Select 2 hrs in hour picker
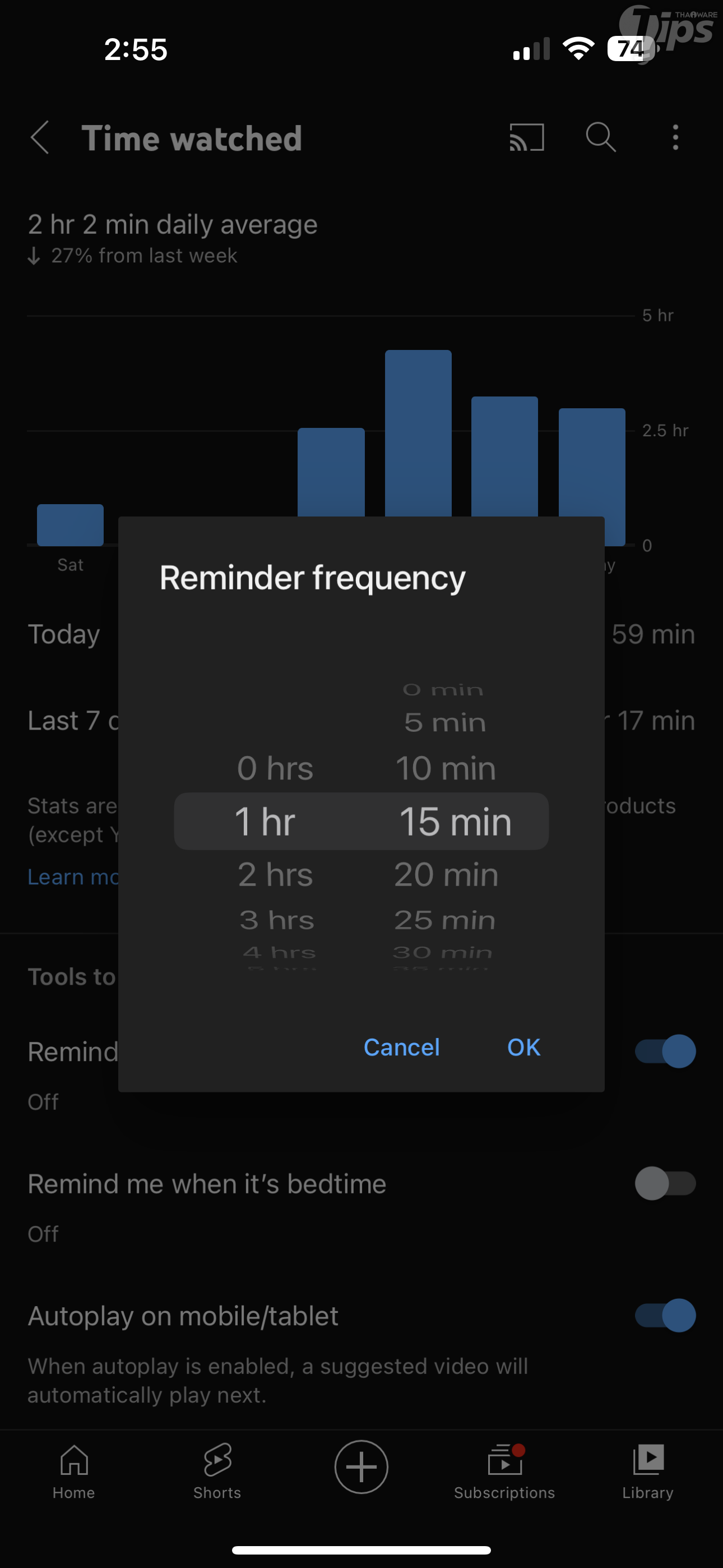Image resolution: width=723 pixels, height=1568 pixels. (275, 875)
